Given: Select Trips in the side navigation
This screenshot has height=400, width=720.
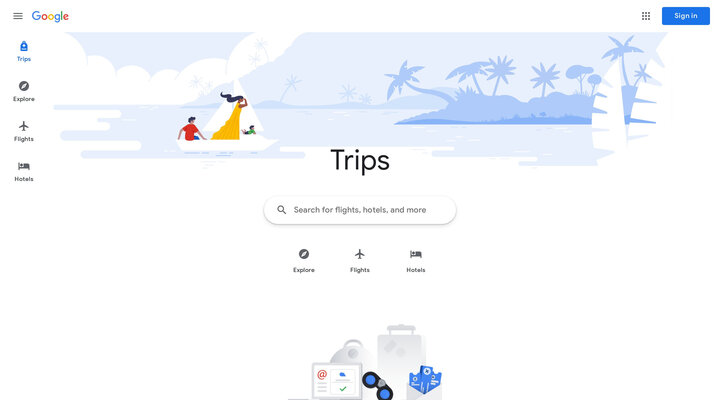Looking at the screenshot, I should (x=24, y=51).
